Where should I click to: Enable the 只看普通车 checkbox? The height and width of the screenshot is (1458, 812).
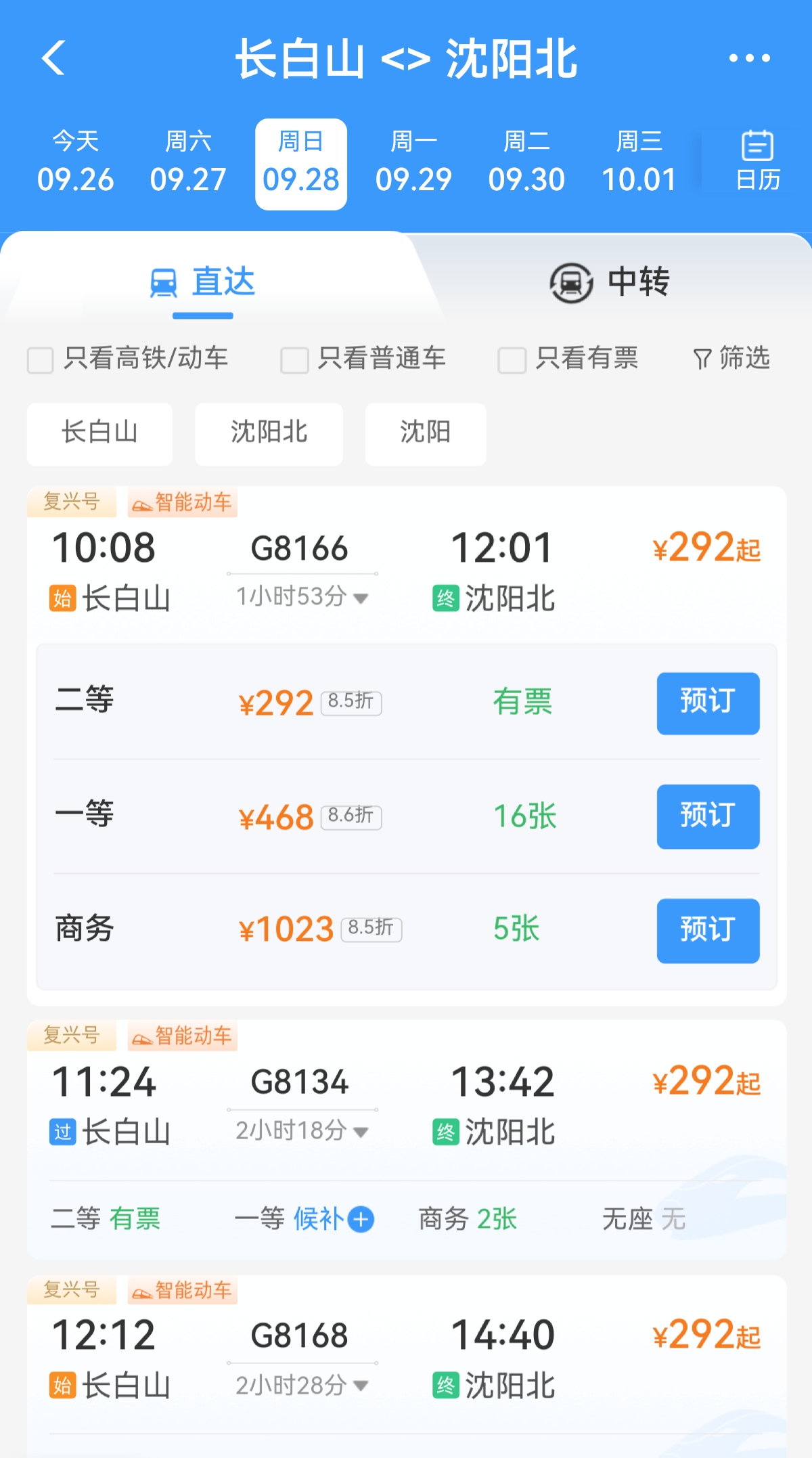point(294,359)
